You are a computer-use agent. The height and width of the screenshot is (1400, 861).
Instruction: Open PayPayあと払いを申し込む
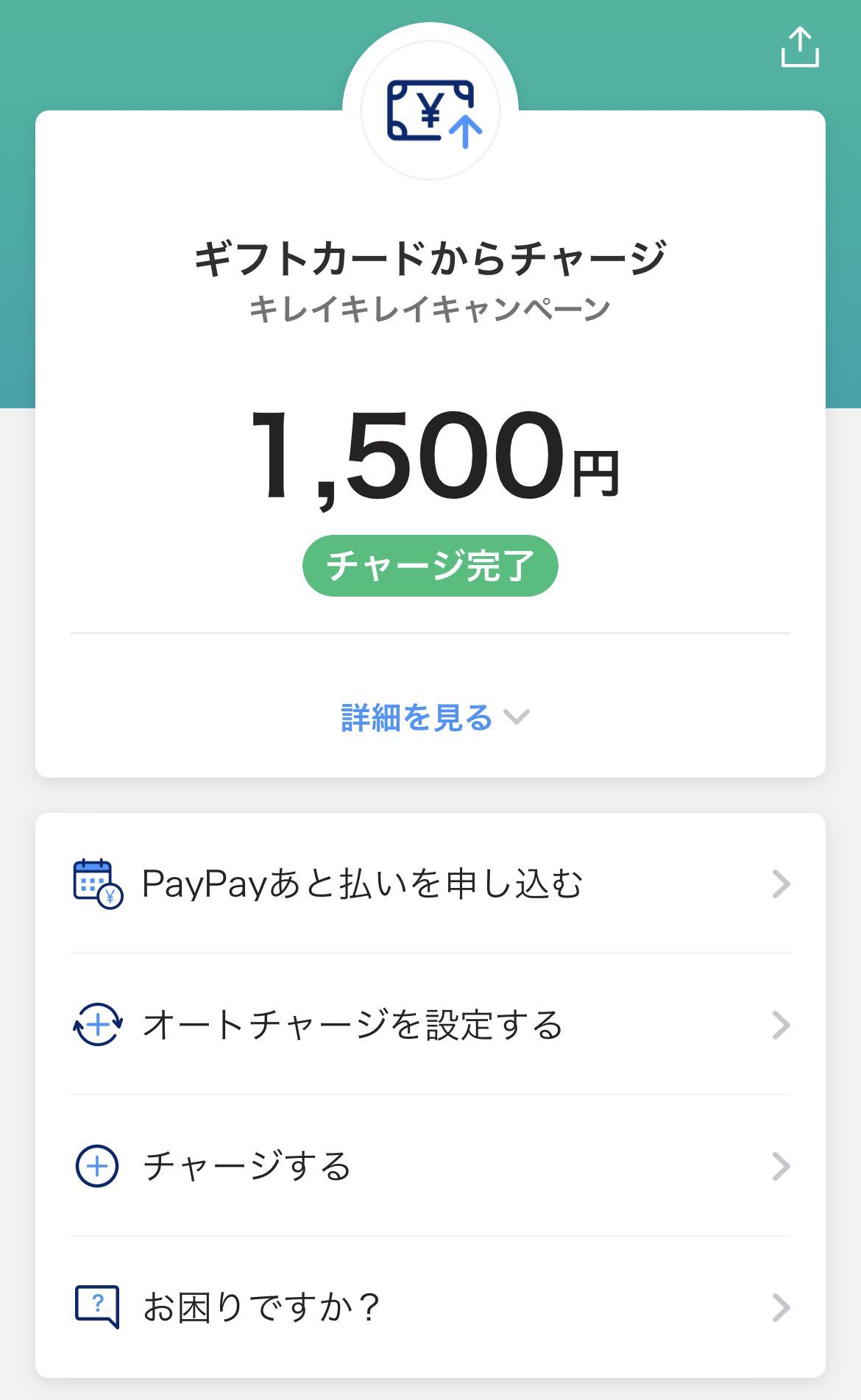431,884
